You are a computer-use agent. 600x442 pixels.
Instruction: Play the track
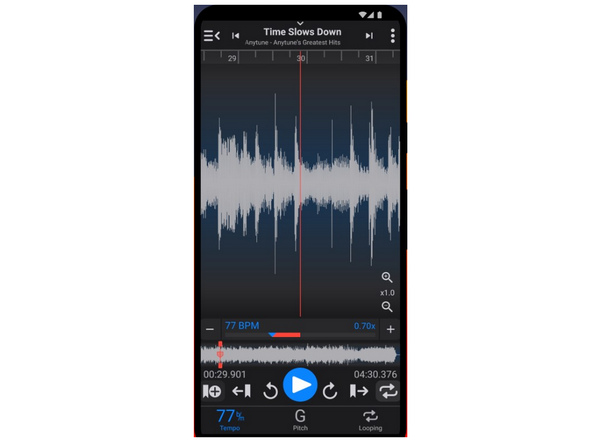300,385
